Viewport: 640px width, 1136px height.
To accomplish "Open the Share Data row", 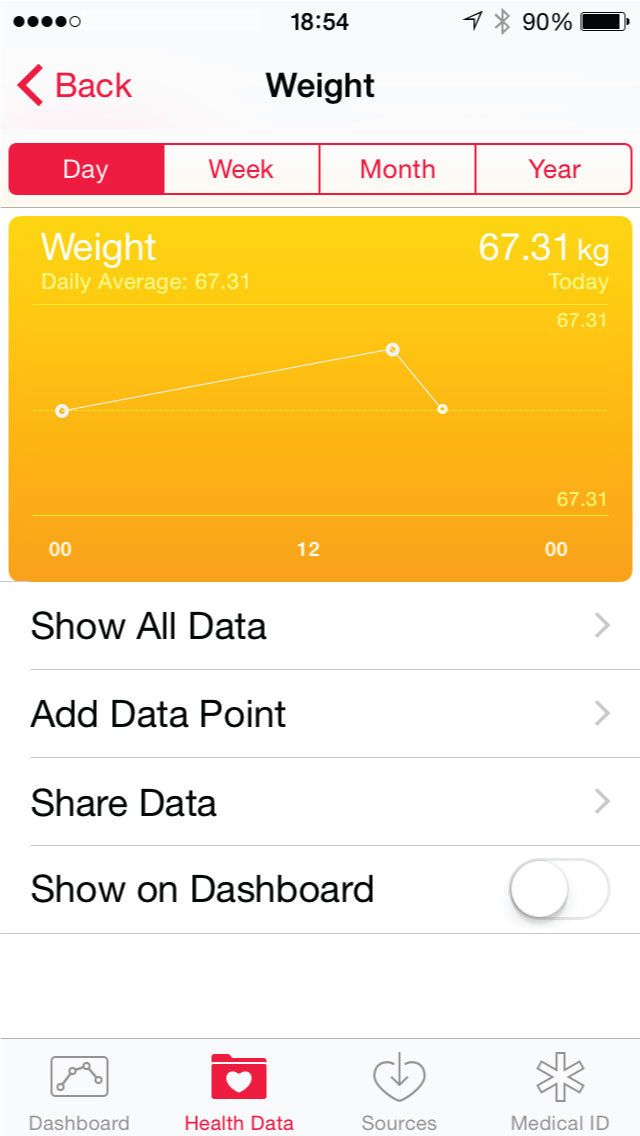I will point(320,802).
